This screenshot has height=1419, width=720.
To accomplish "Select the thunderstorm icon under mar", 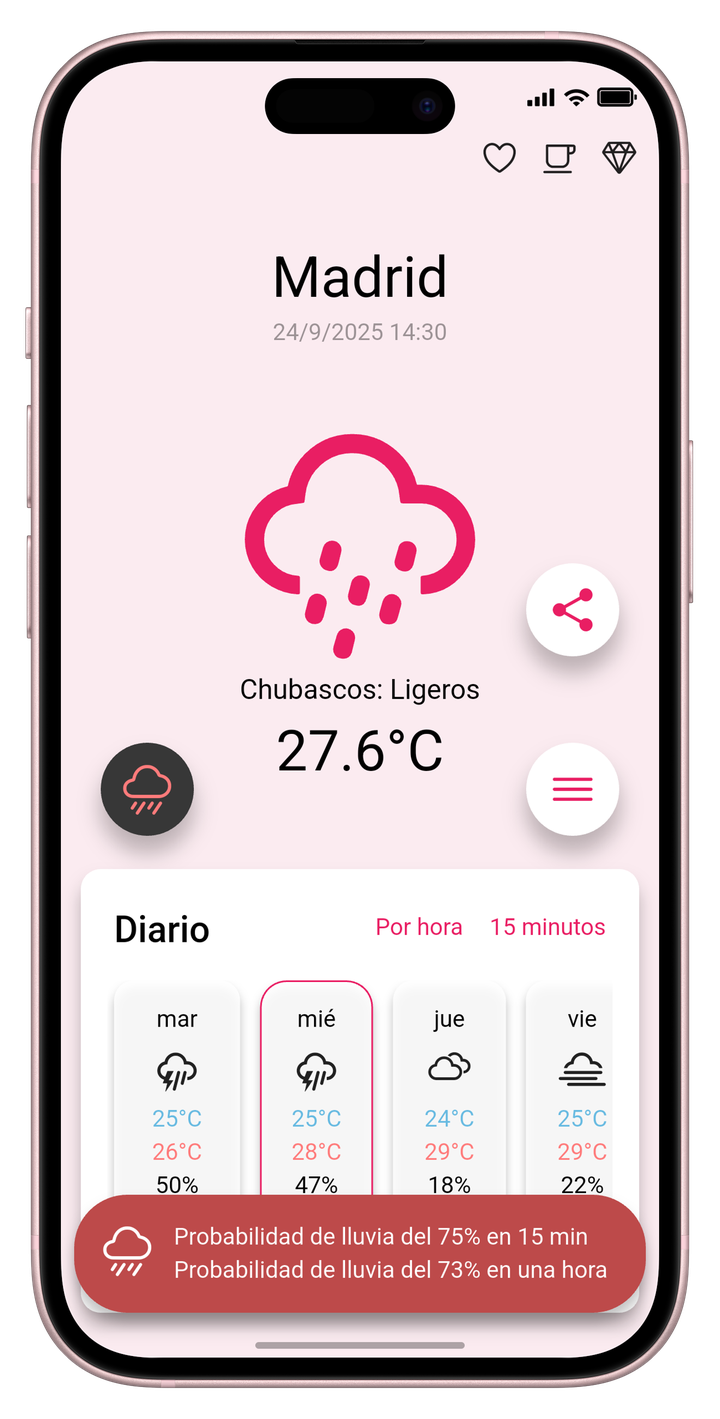I will pos(177,1068).
